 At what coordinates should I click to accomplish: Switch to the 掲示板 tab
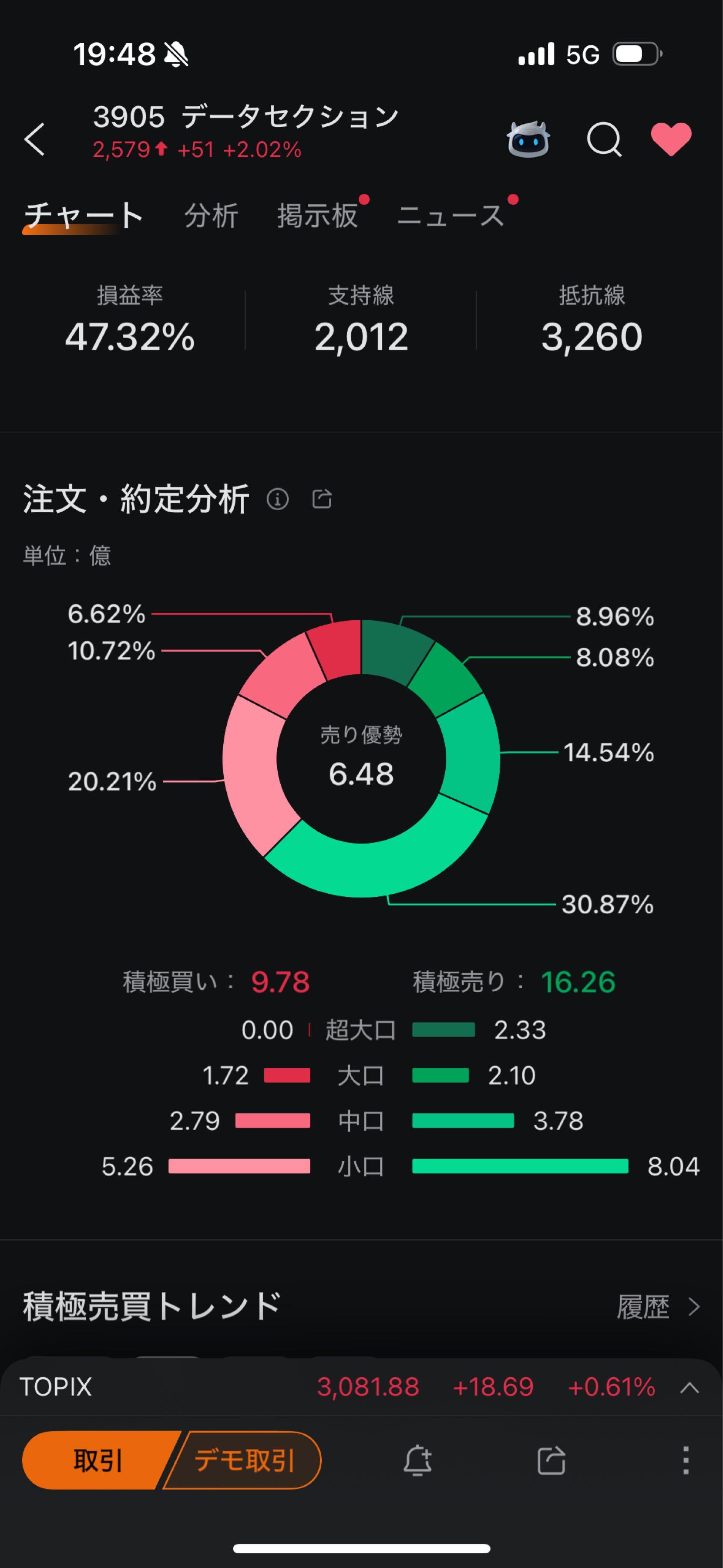(x=317, y=216)
